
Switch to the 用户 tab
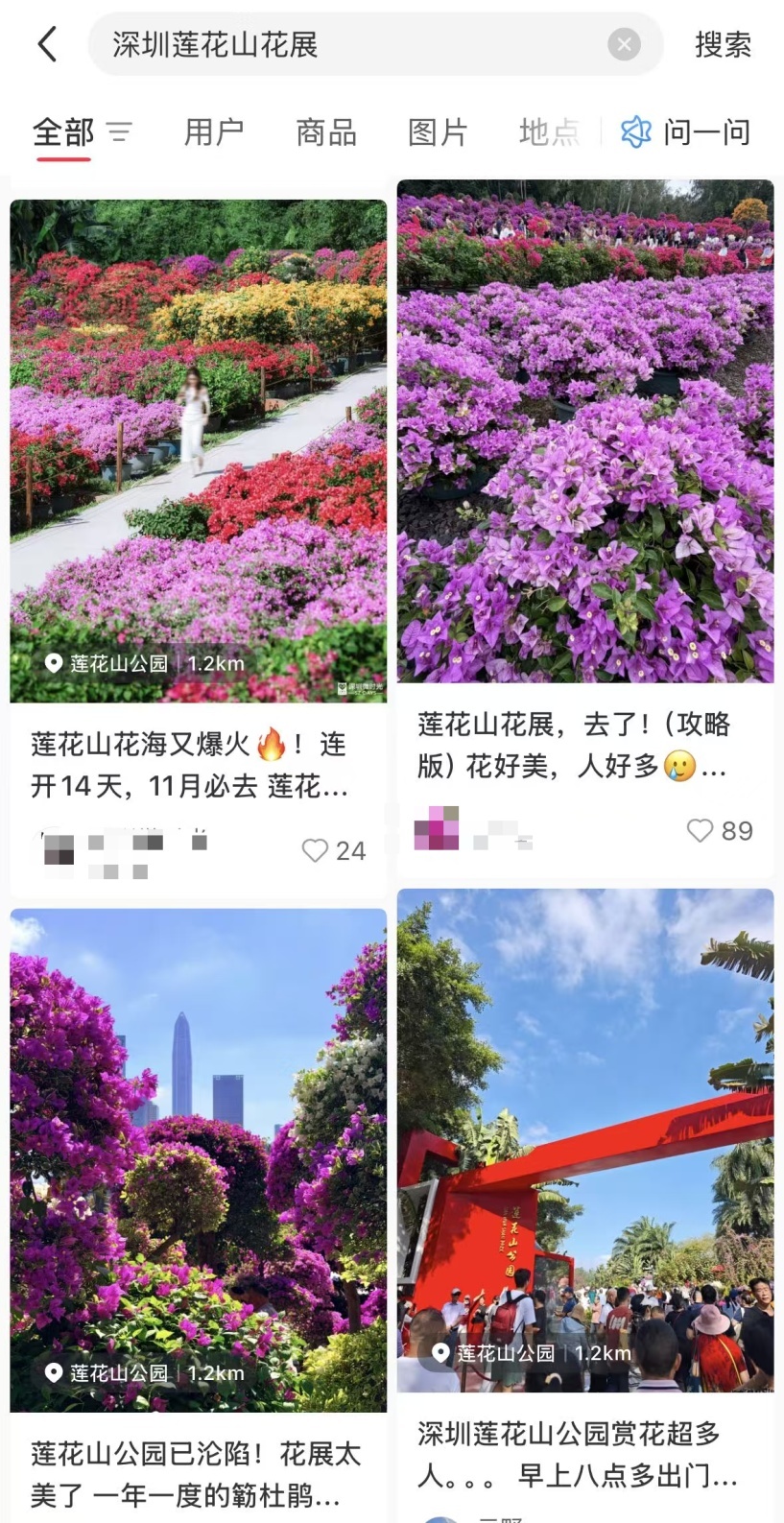213,131
